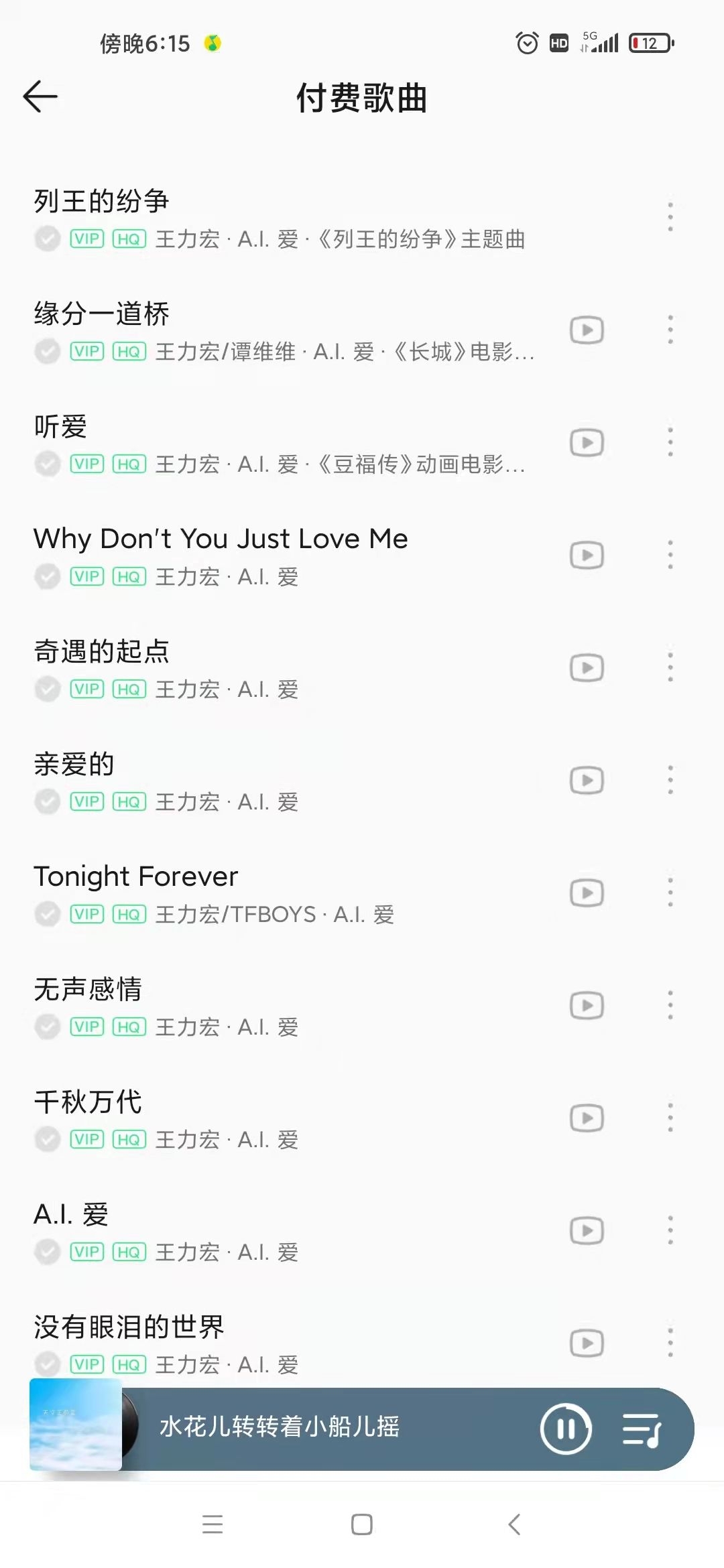This screenshot has width=724, height=1568.
Task: Watch the music video for 无声感情
Action: click(587, 1005)
